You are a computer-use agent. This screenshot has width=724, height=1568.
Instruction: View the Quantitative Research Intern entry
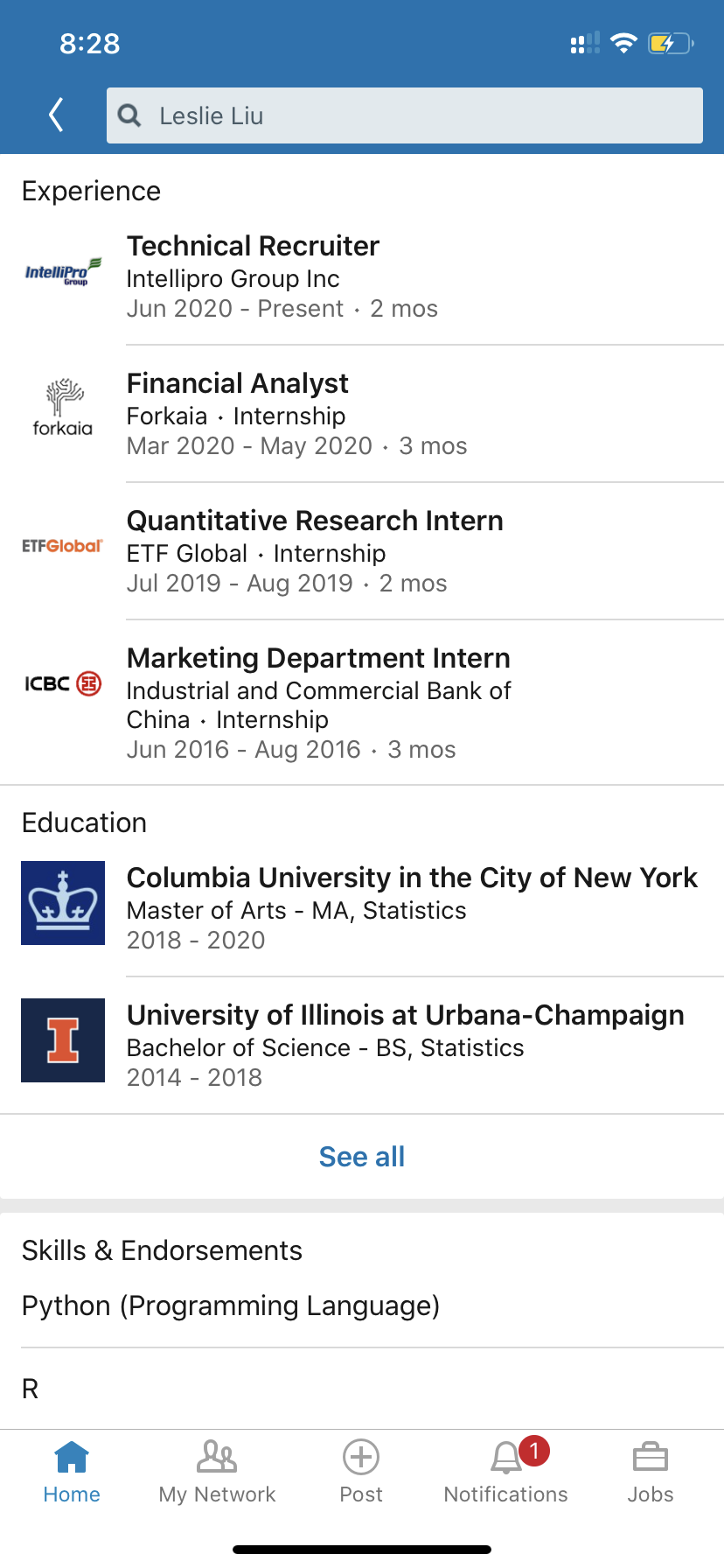coord(362,551)
